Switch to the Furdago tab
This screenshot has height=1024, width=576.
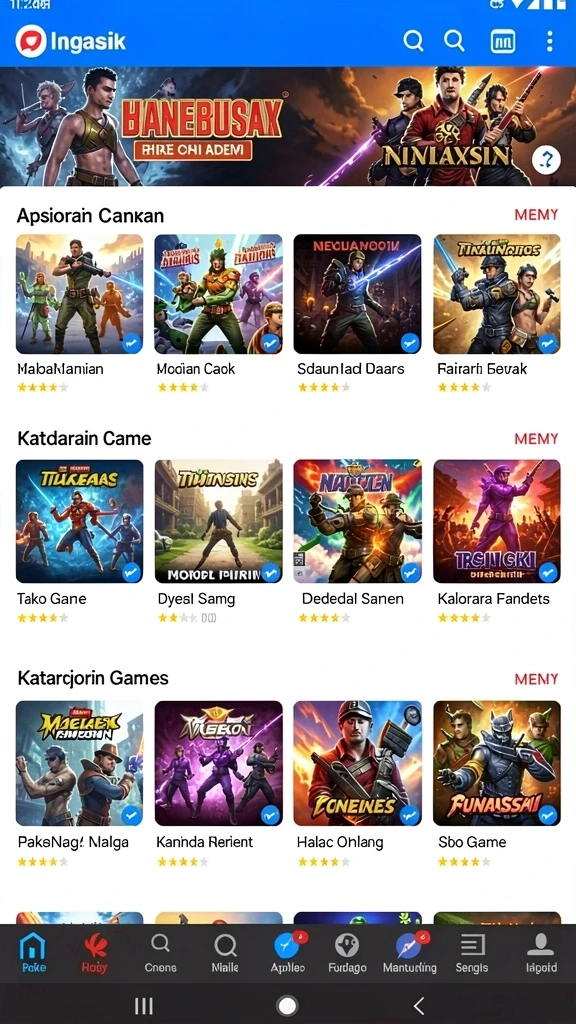347,953
